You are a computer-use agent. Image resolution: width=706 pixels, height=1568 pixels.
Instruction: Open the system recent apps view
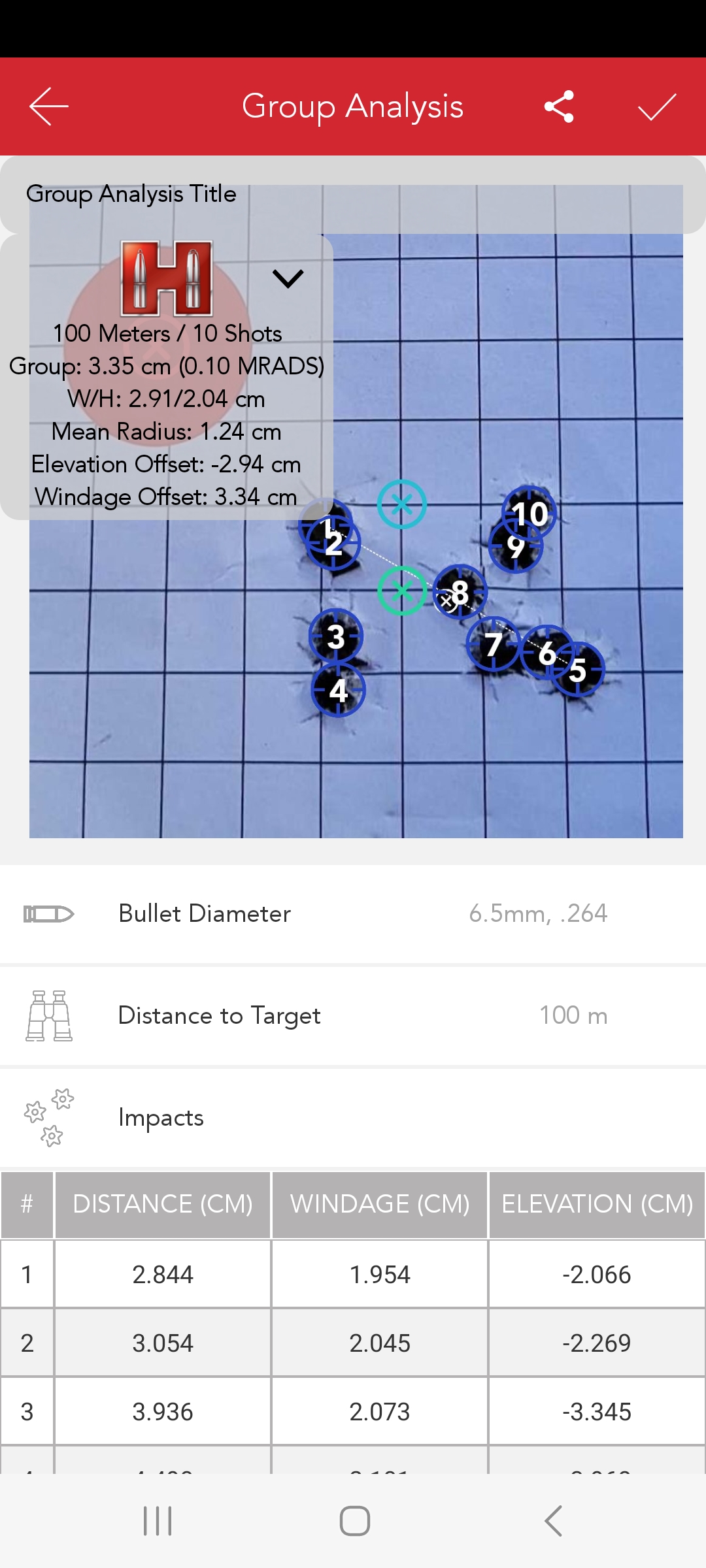[158, 1521]
